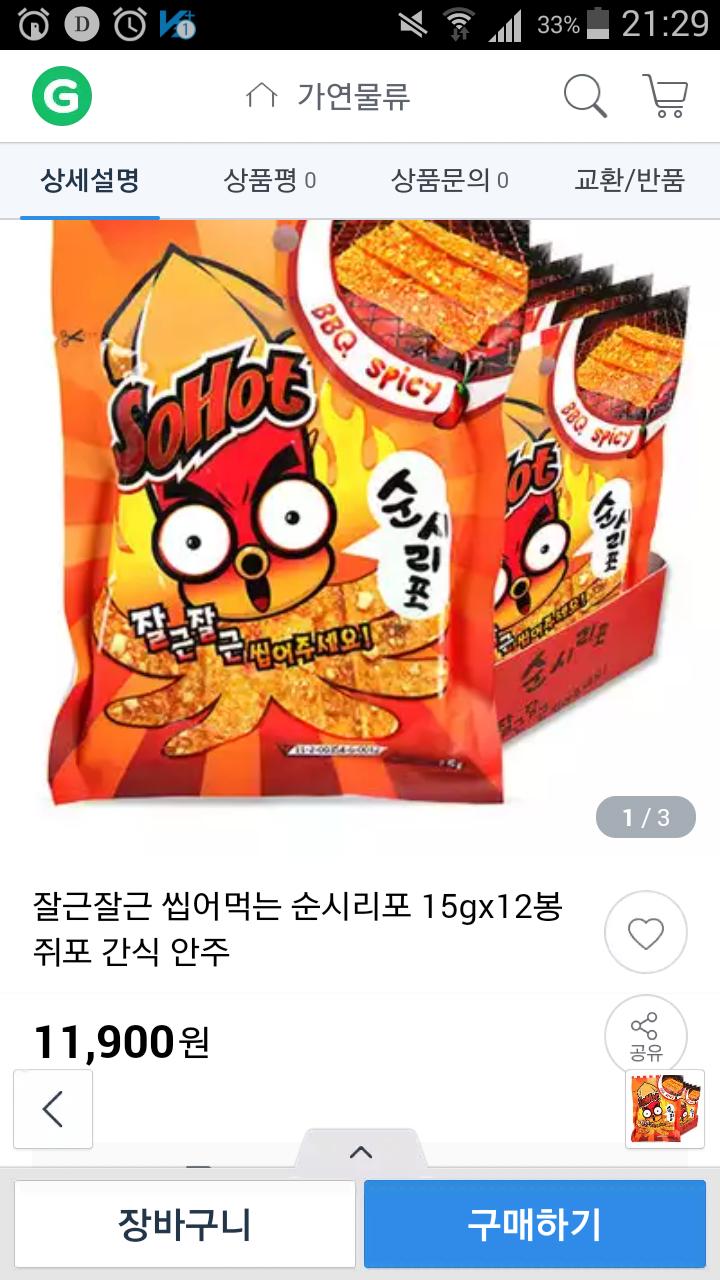
Task: Tap 구매하기 to buy now
Action: click(x=535, y=1224)
